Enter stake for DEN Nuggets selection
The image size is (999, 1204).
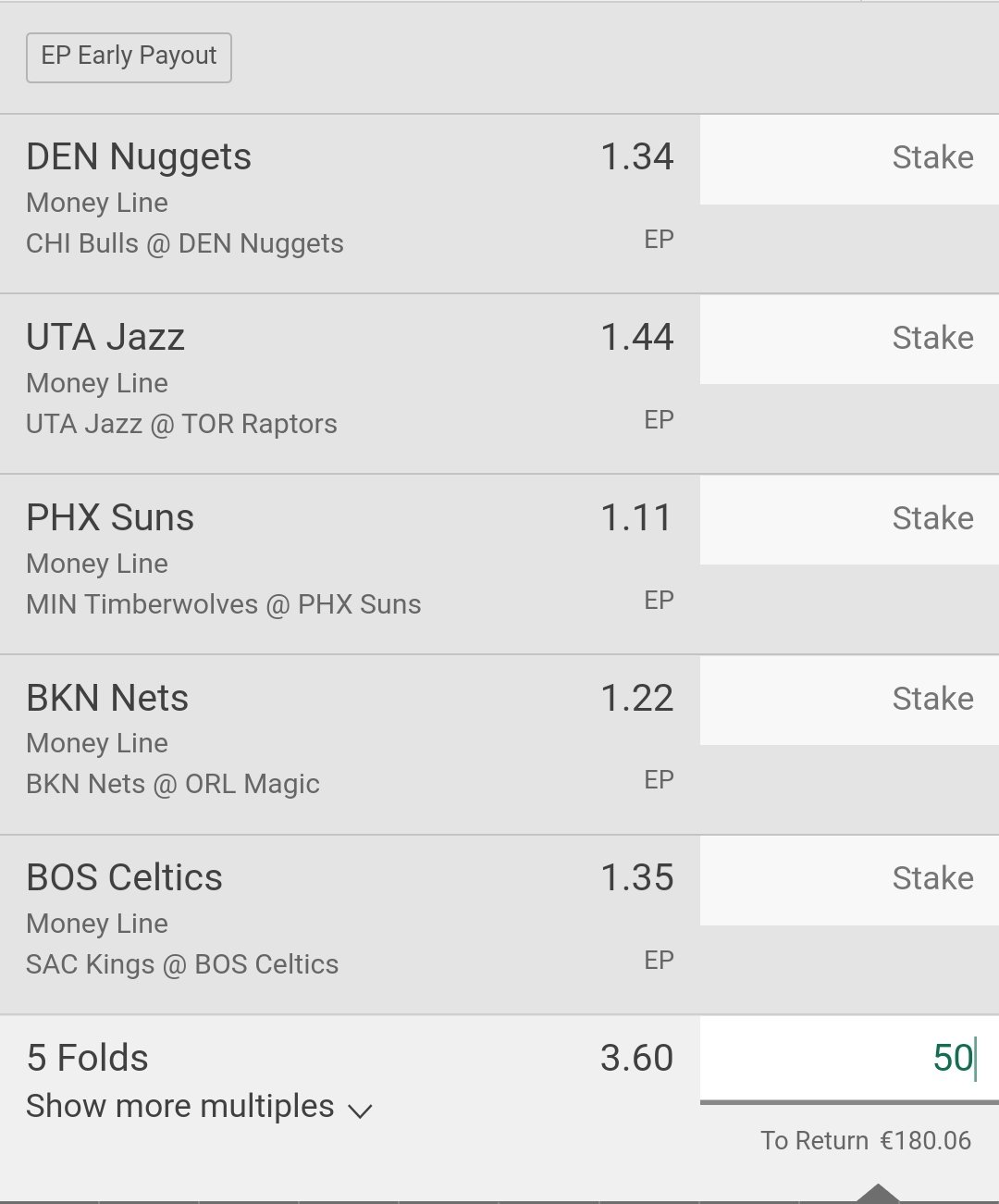tap(848, 159)
